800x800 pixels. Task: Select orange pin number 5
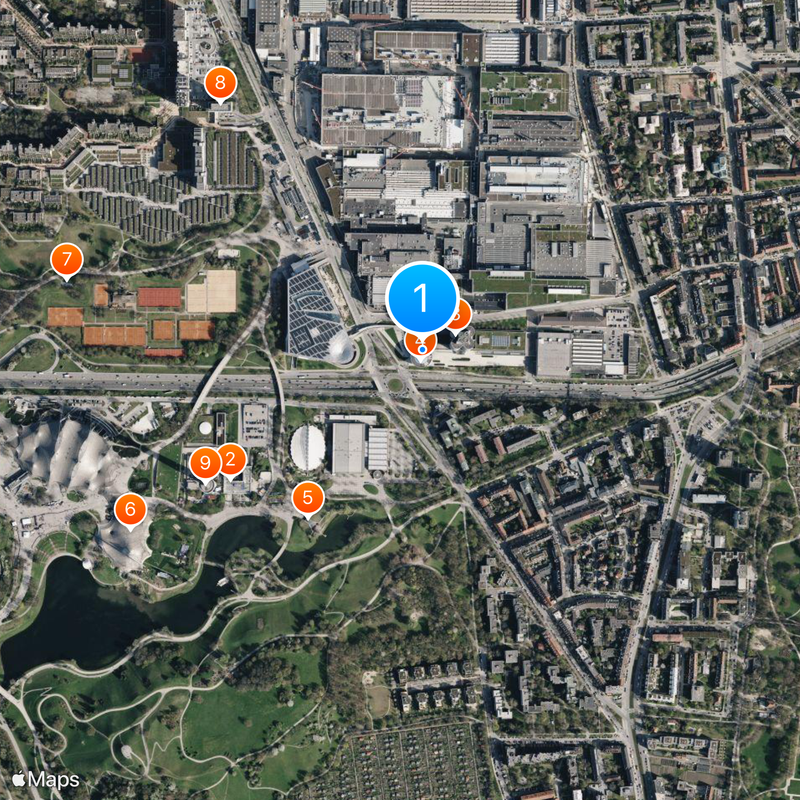pyautogui.click(x=308, y=496)
